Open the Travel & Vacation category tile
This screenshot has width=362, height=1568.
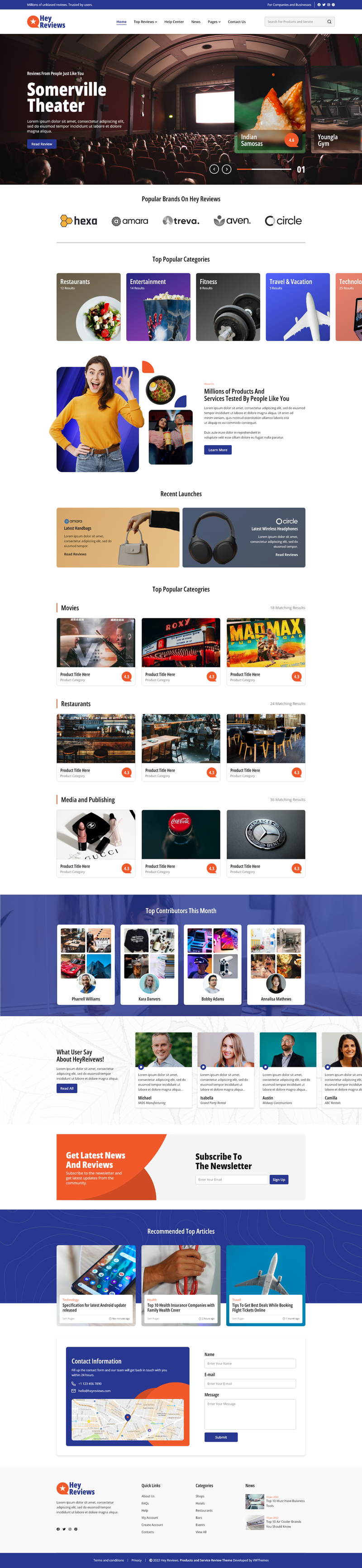297,307
